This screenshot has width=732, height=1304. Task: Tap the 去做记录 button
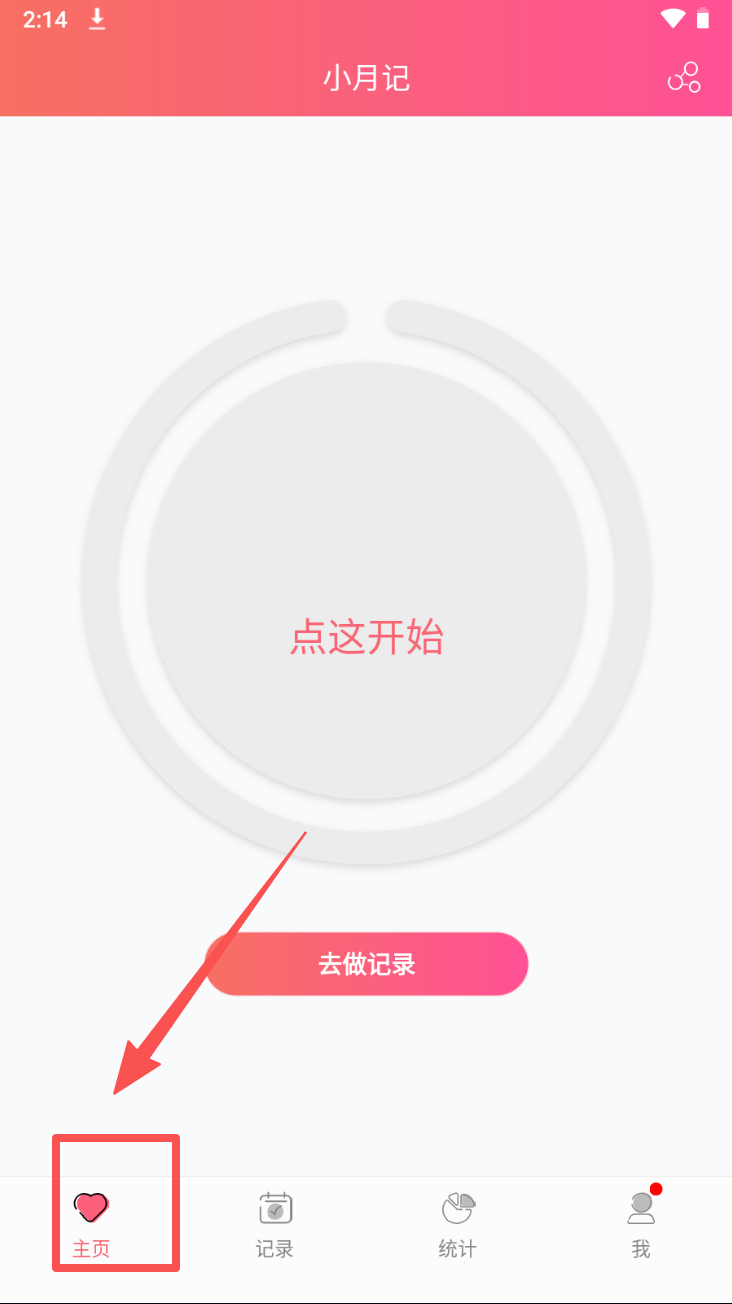[x=366, y=964]
